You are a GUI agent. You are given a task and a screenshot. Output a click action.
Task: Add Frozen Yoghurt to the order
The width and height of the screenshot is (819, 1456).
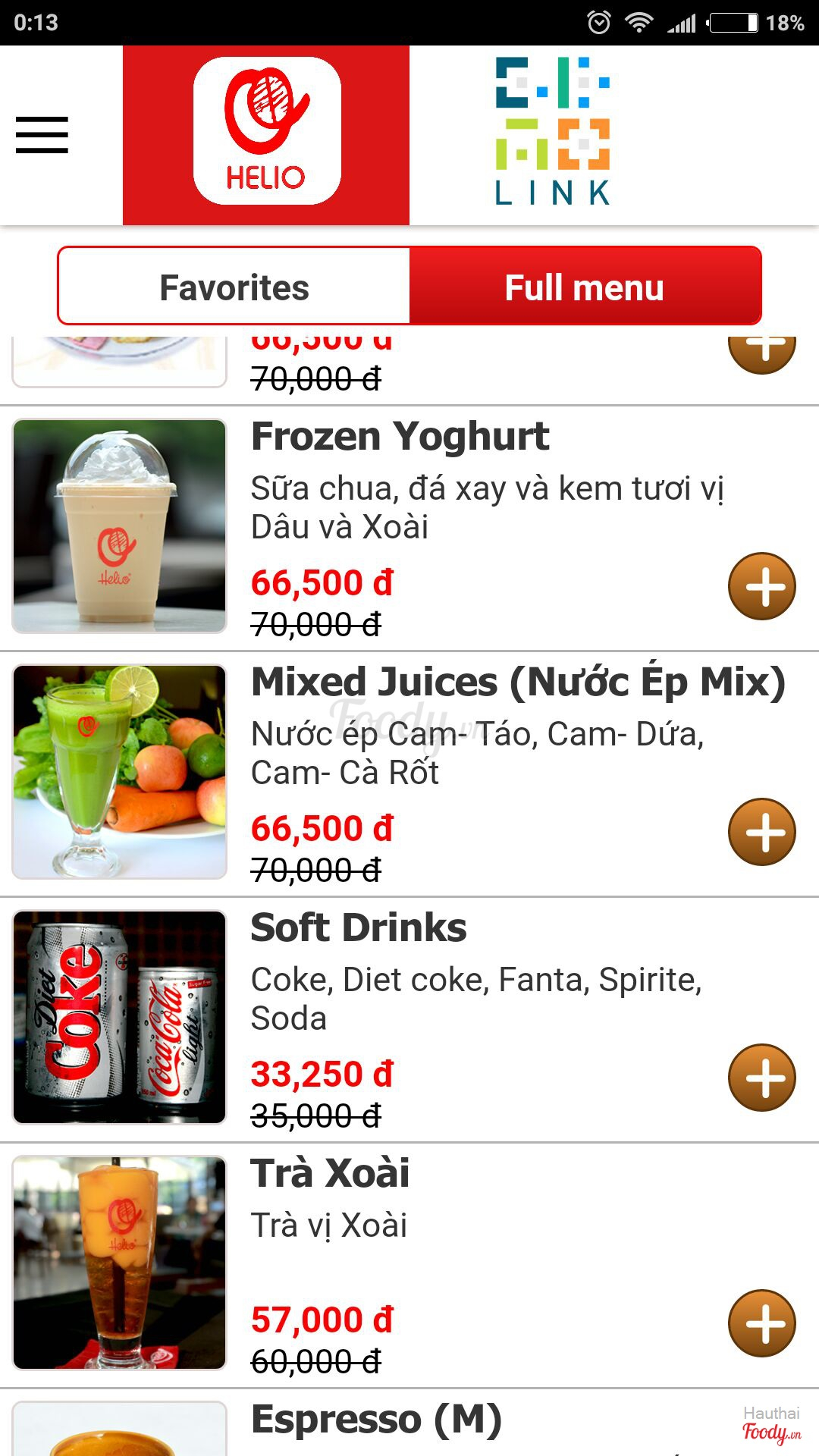tap(761, 586)
